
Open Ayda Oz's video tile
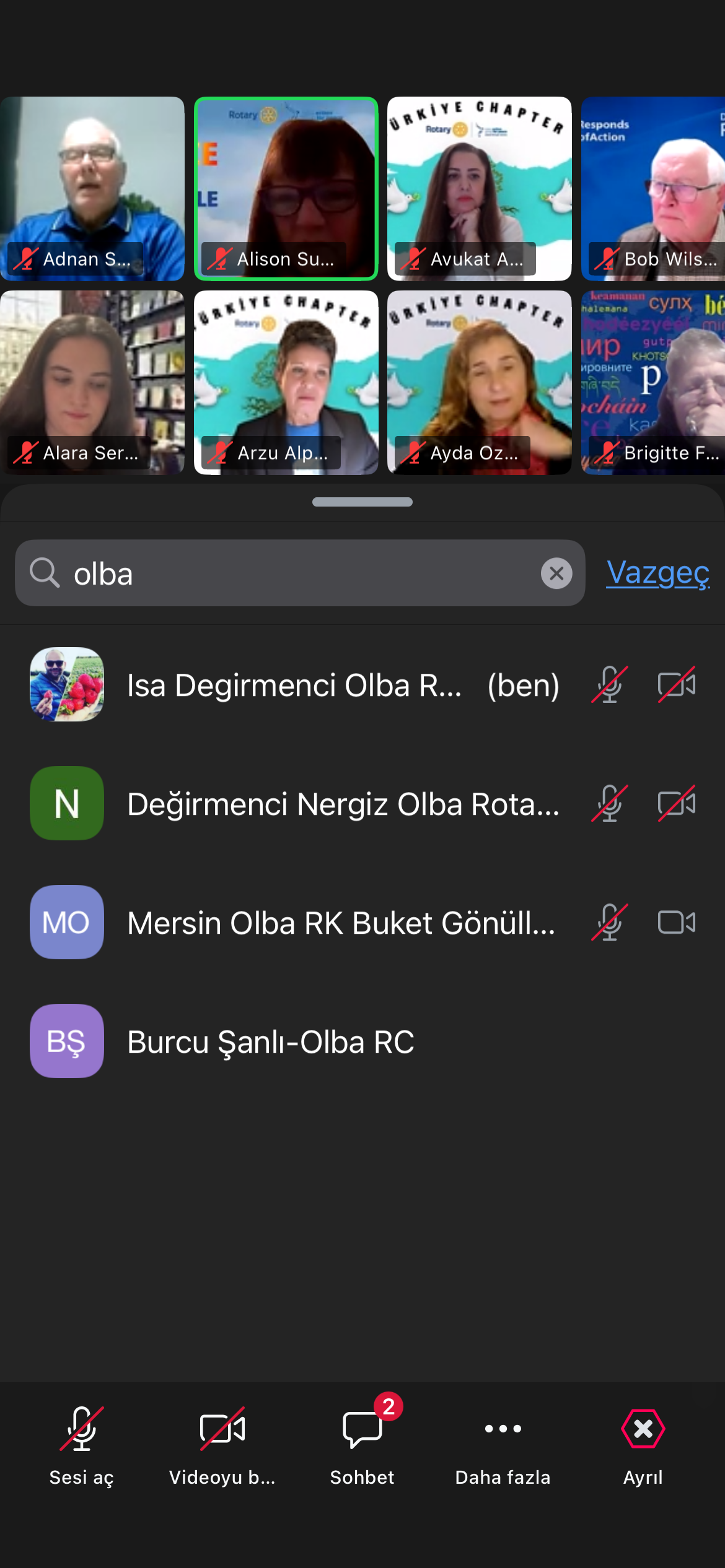(x=480, y=382)
